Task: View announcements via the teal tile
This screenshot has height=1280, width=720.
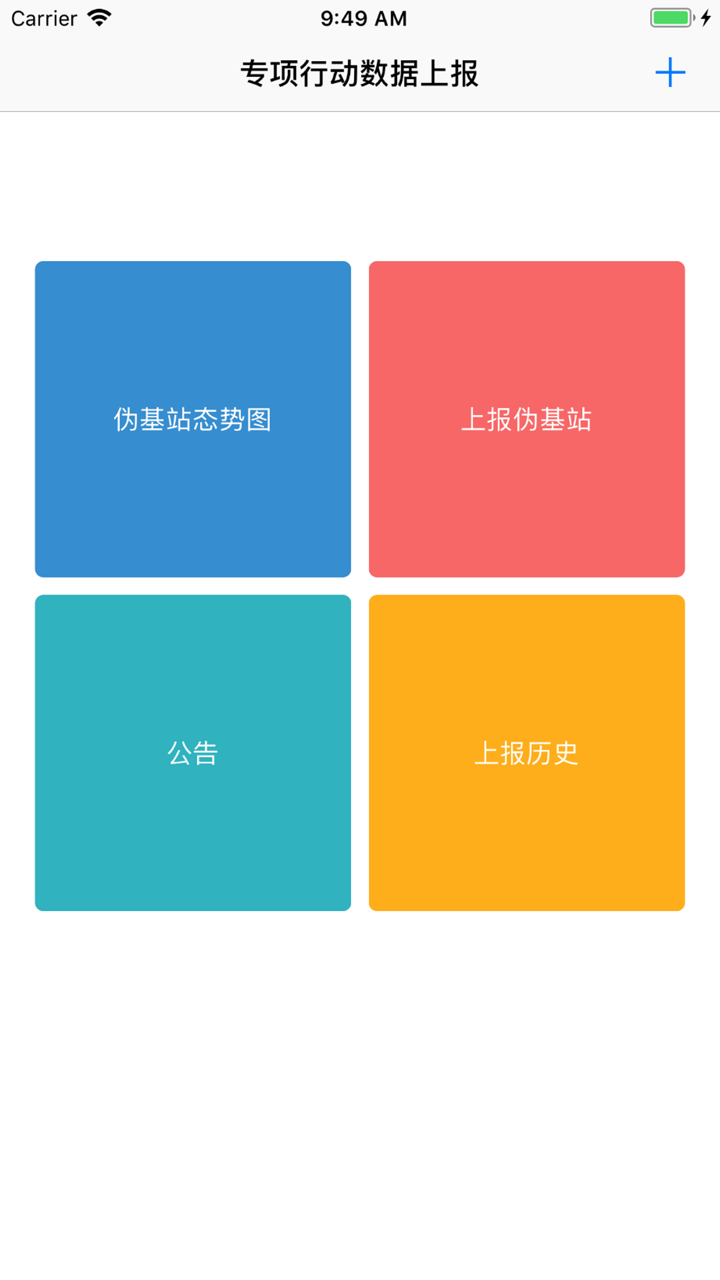Action: click(x=192, y=752)
